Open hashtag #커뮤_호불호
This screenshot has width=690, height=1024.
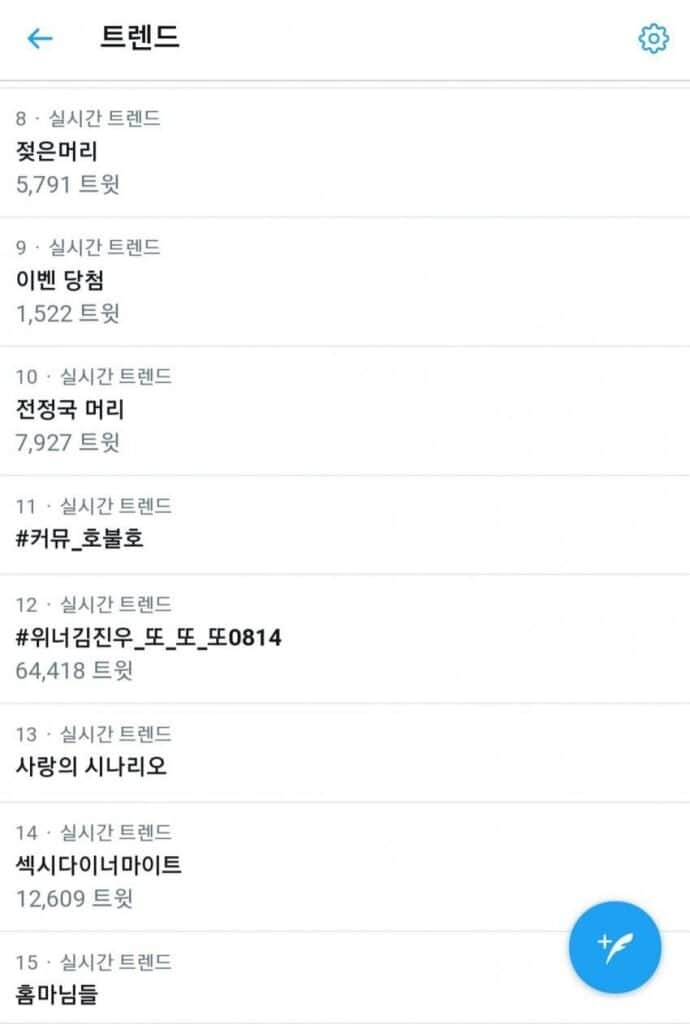tap(80, 539)
